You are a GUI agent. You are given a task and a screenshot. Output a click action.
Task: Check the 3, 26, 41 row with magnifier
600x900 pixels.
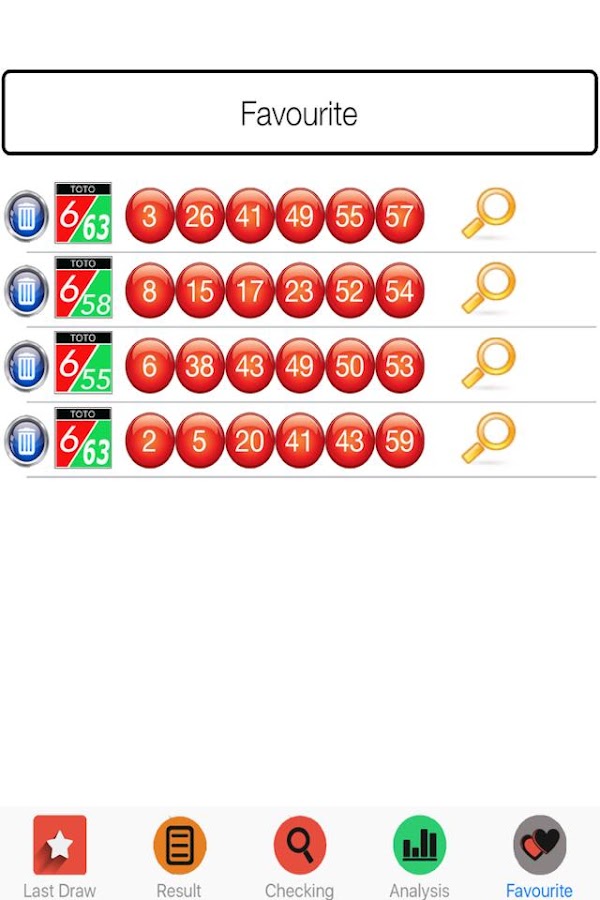point(488,213)
